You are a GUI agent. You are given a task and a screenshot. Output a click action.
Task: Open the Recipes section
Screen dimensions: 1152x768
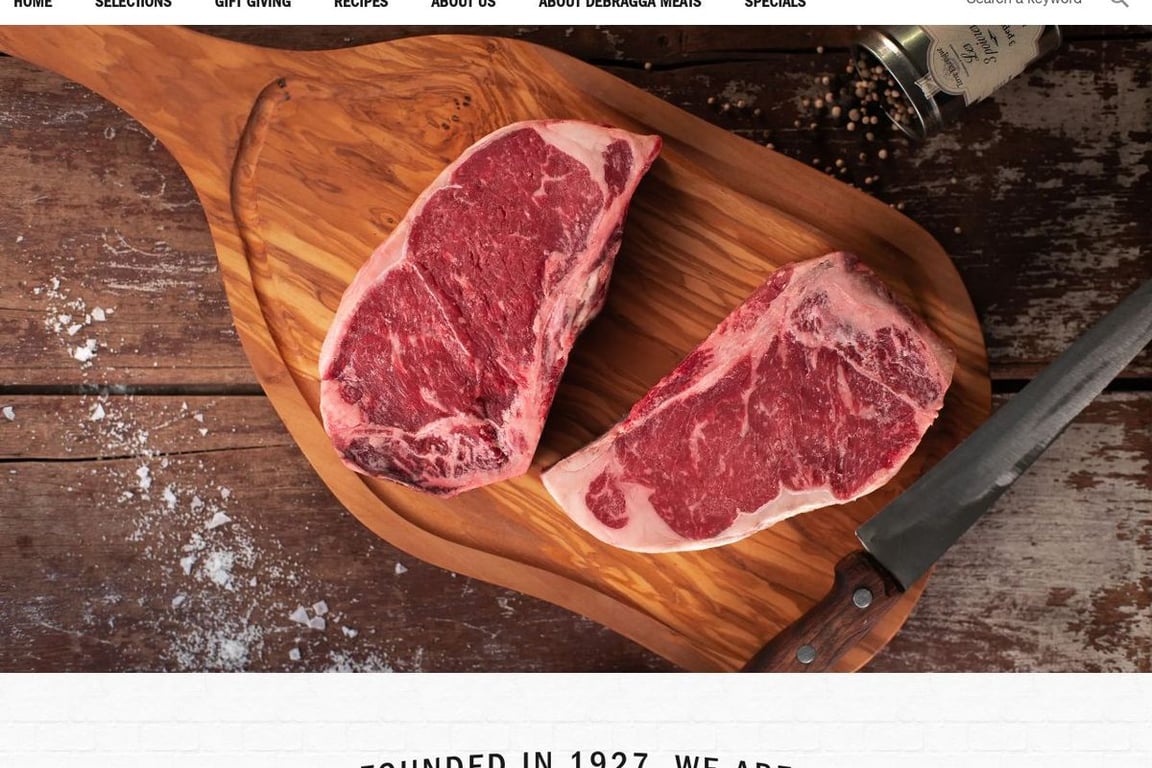pos(361,4)
